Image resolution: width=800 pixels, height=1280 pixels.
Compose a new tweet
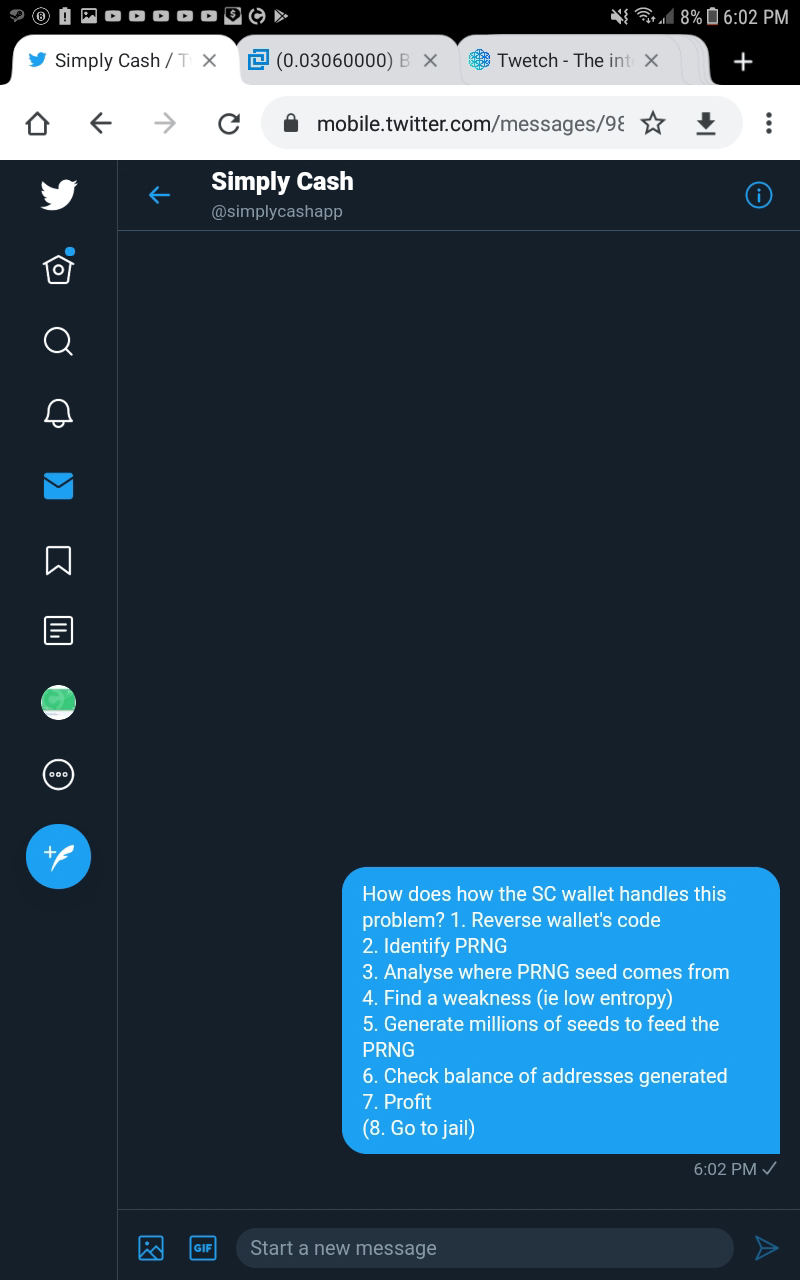click(58, 856)
